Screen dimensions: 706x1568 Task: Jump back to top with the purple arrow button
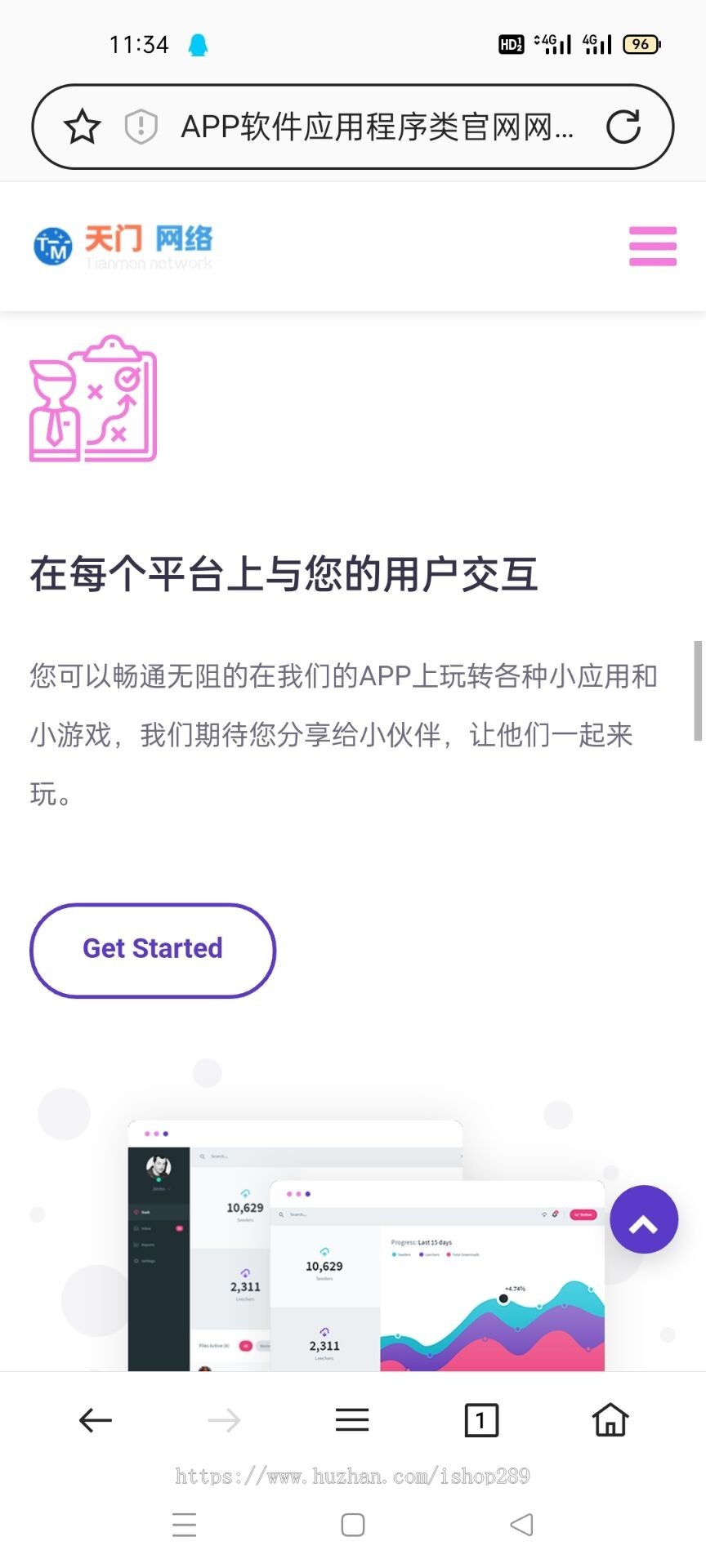point(643,1219)
